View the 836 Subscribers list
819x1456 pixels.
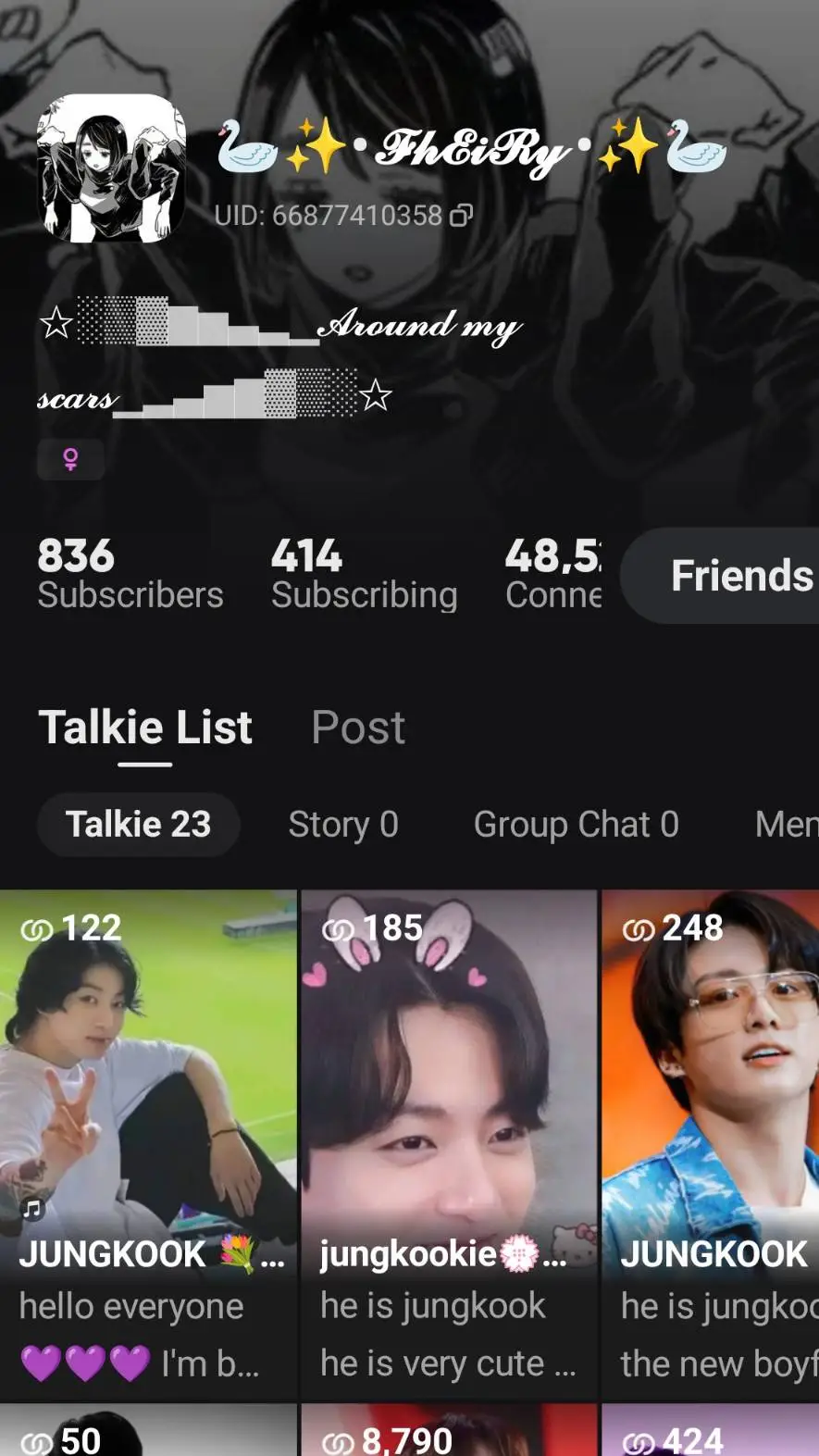coord(130,574)
